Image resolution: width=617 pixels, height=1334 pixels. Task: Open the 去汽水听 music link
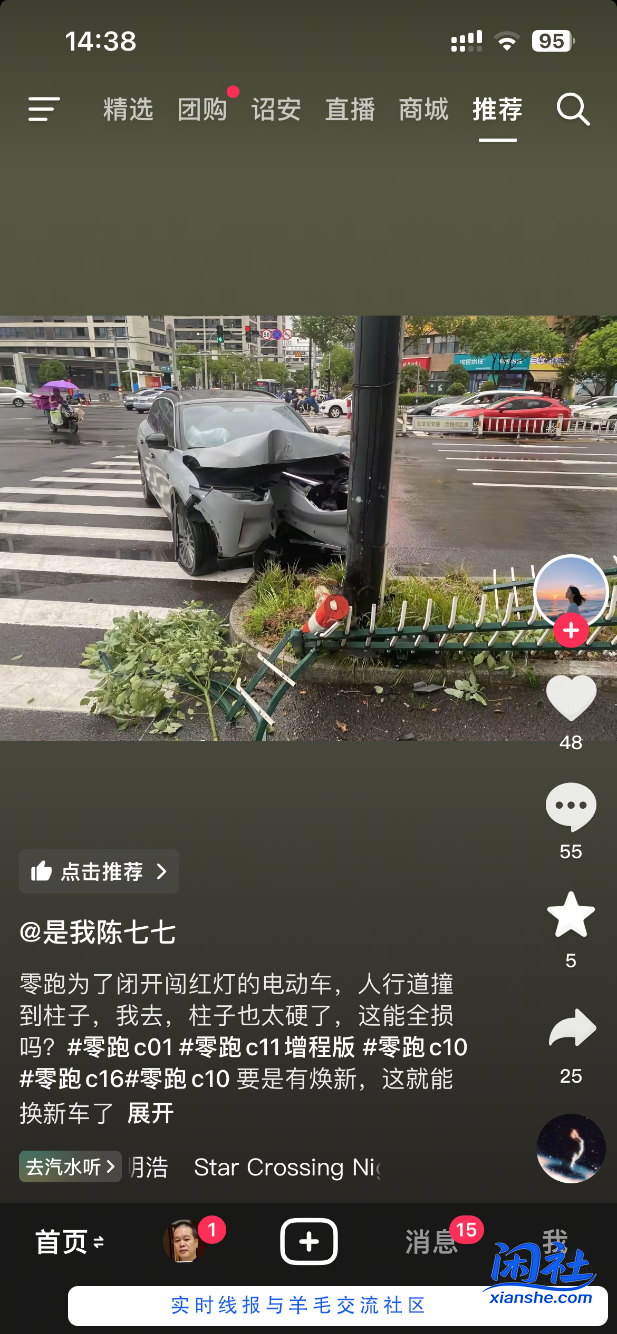(x=71, y=1166)
